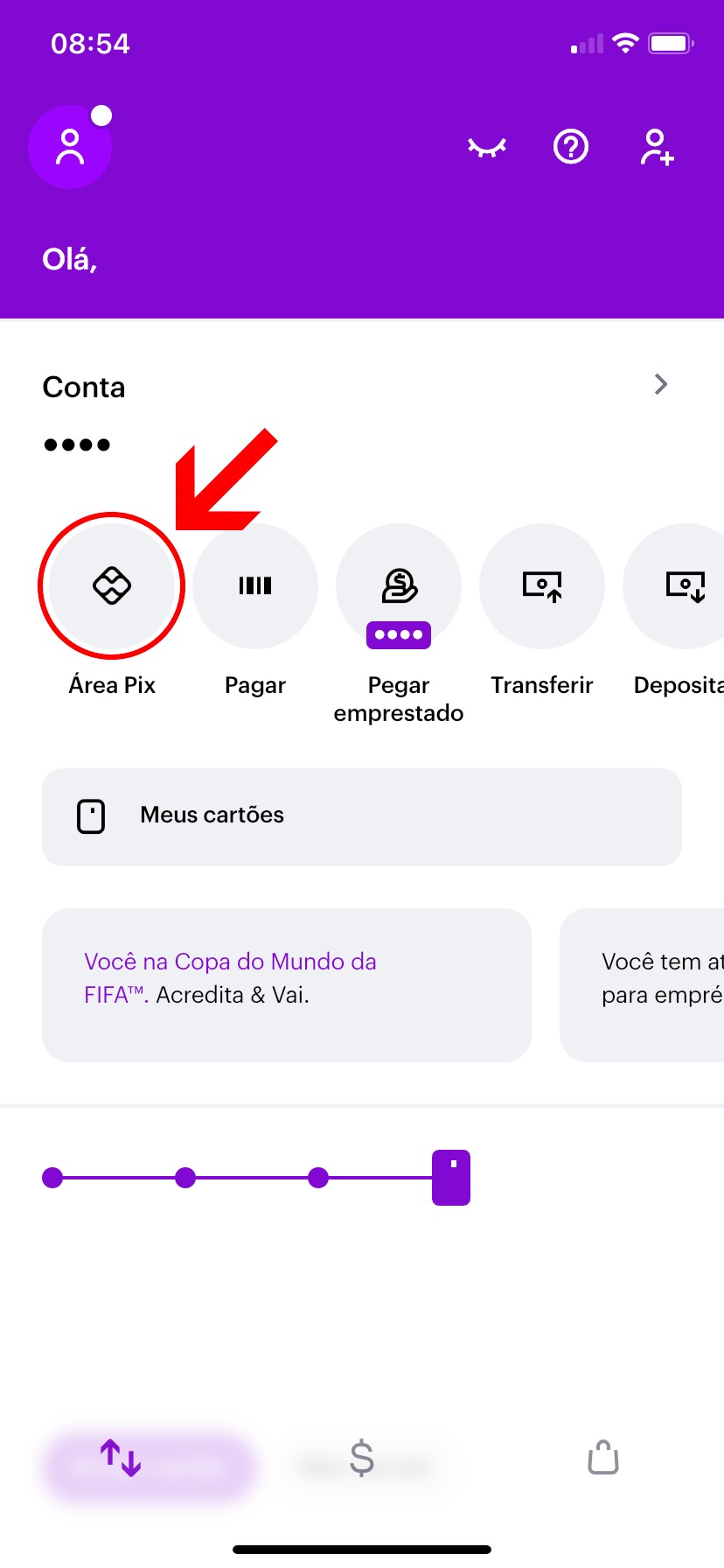Open the Copa do Mundo FIFA card
The width and height of the screenshot is (724, 1568).
click(287, 984)
